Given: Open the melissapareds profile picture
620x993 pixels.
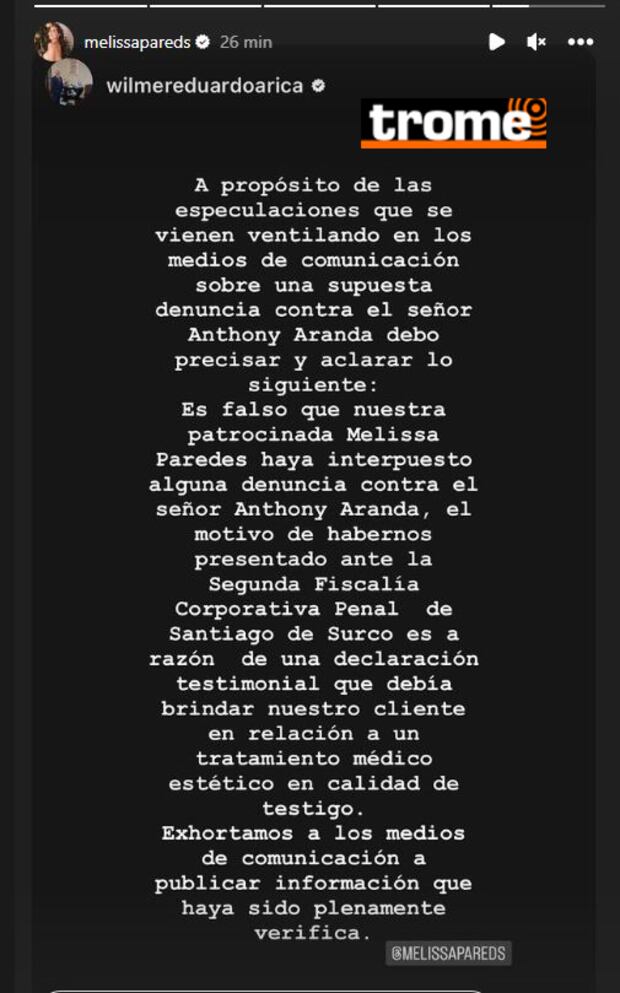Looking at the screenshot, I should (53, 42).
